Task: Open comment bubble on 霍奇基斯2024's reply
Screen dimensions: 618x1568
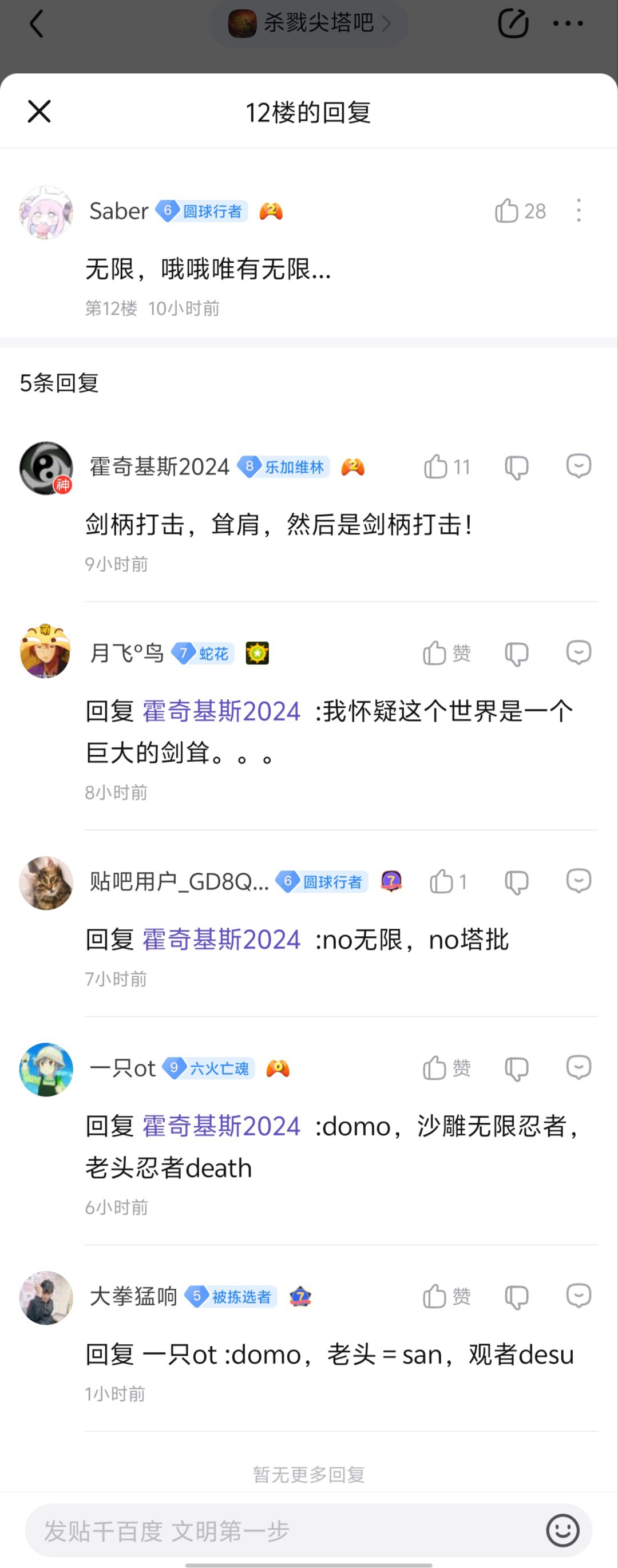Action: click(x=578, y=466)
